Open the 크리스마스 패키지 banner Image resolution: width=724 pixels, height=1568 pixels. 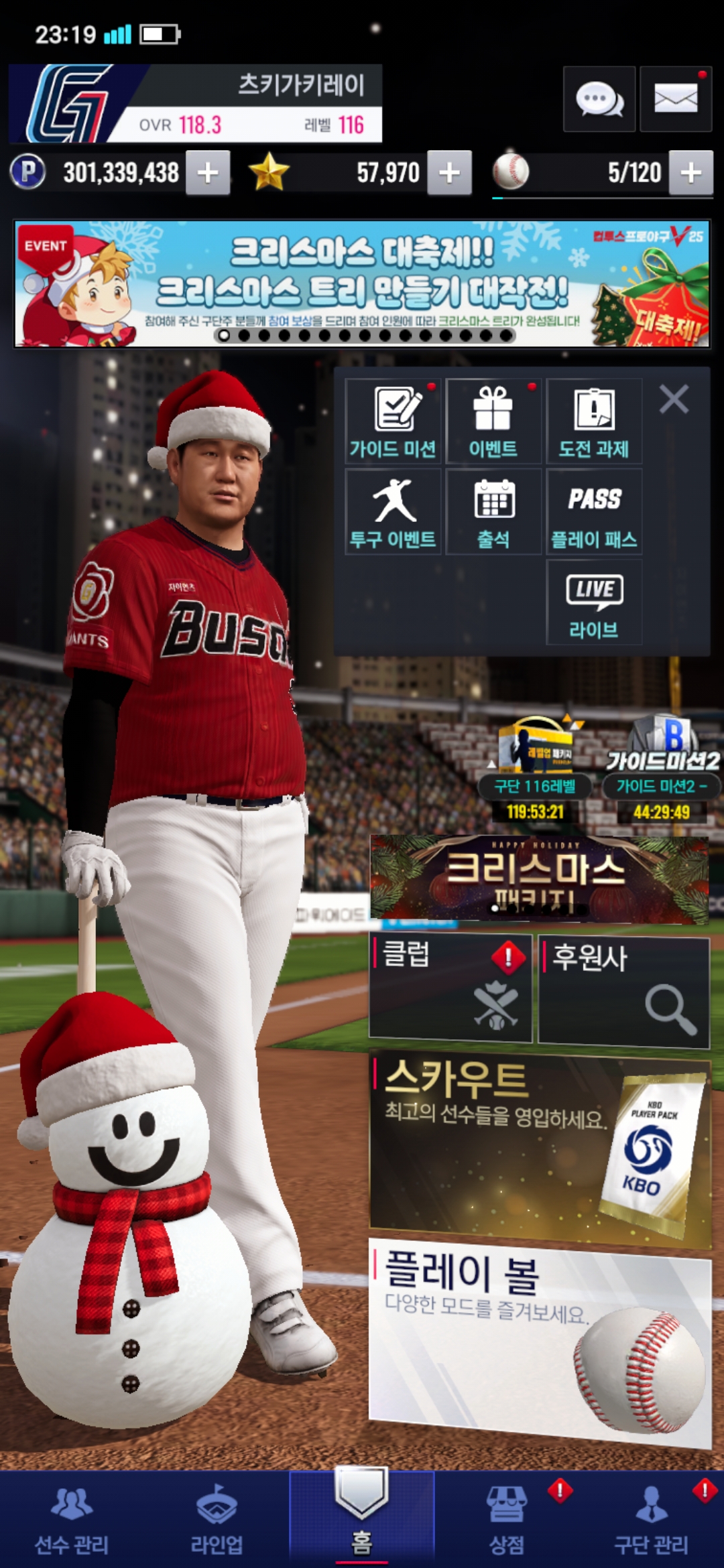click(x=539, y=879)
